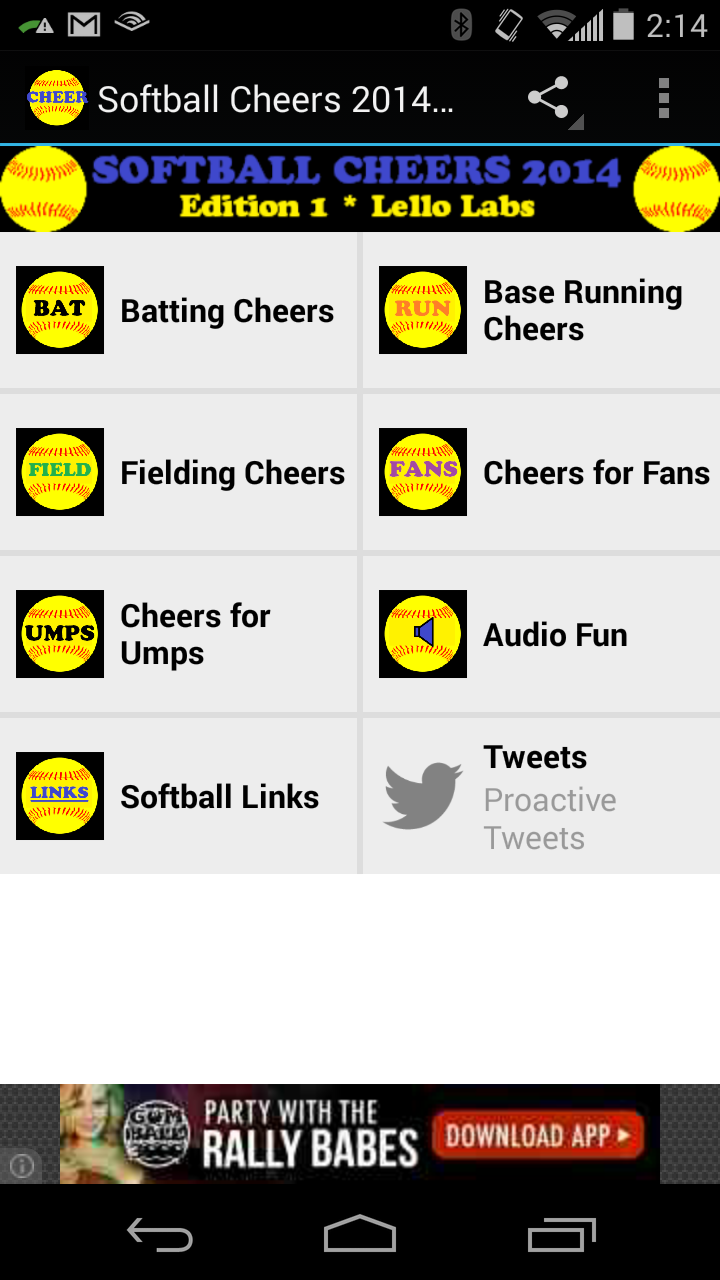Go to the home screen

(x=360, y=1236)
